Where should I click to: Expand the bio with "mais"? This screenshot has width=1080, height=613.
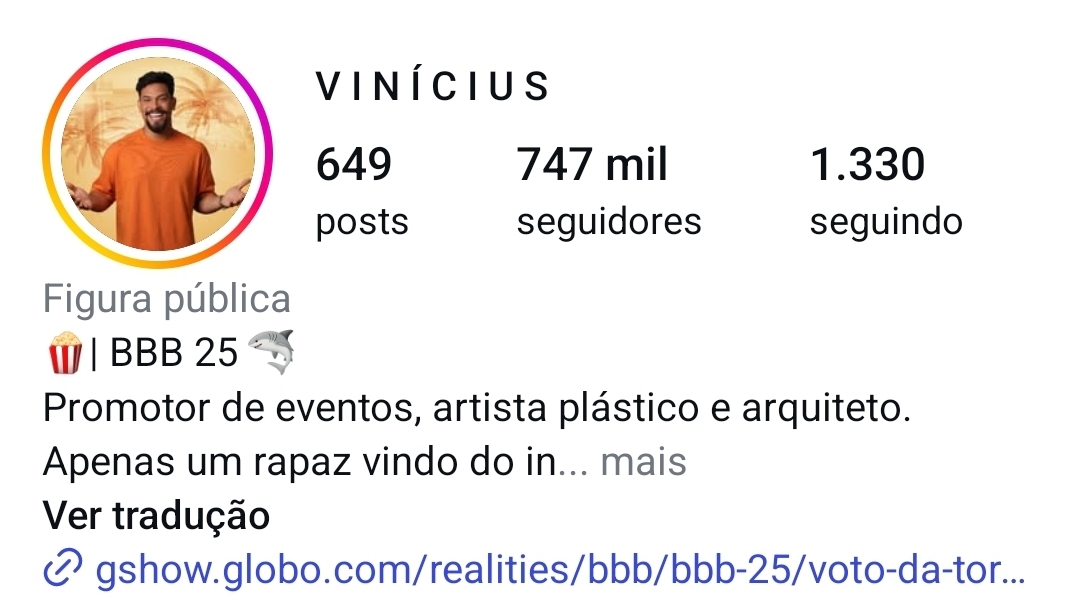(643, 462)
